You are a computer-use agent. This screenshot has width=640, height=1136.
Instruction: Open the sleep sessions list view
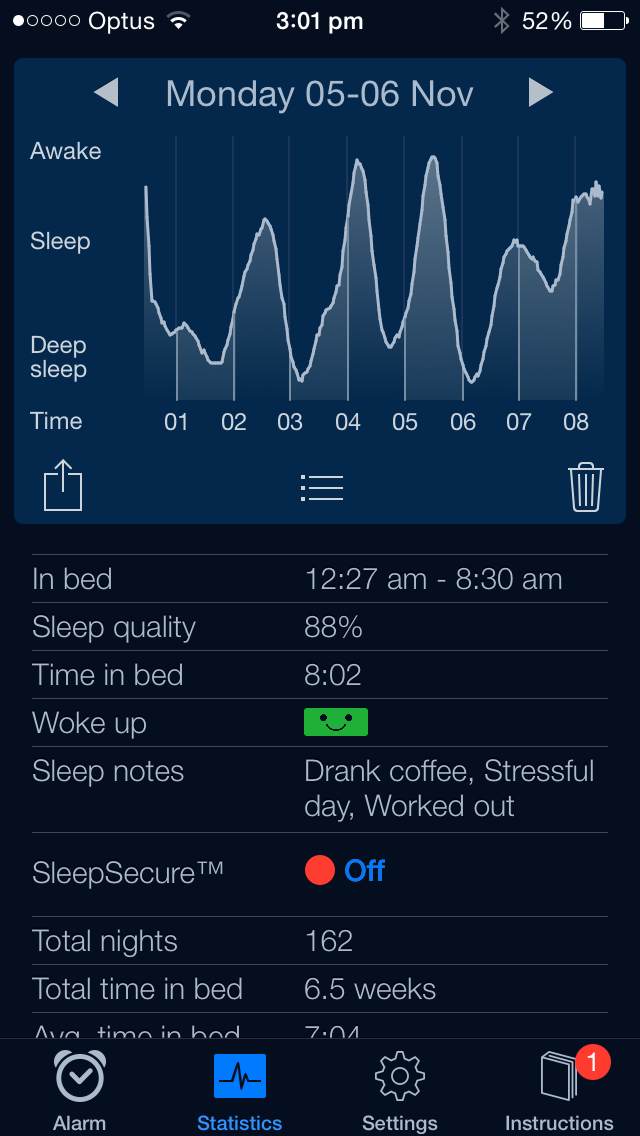322,488
